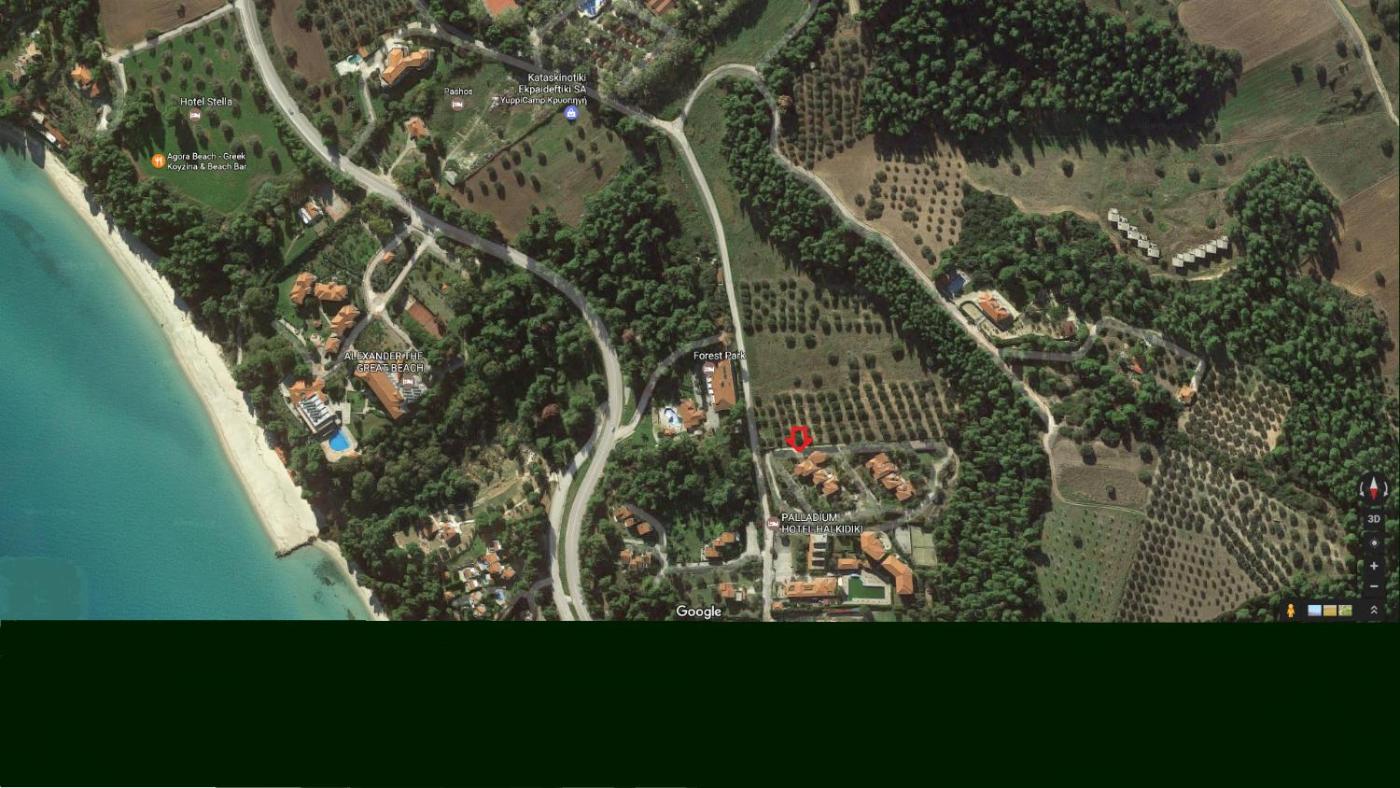Open Palladium Hotel Halkidiki marker
1400x788 pixels.
772,523
